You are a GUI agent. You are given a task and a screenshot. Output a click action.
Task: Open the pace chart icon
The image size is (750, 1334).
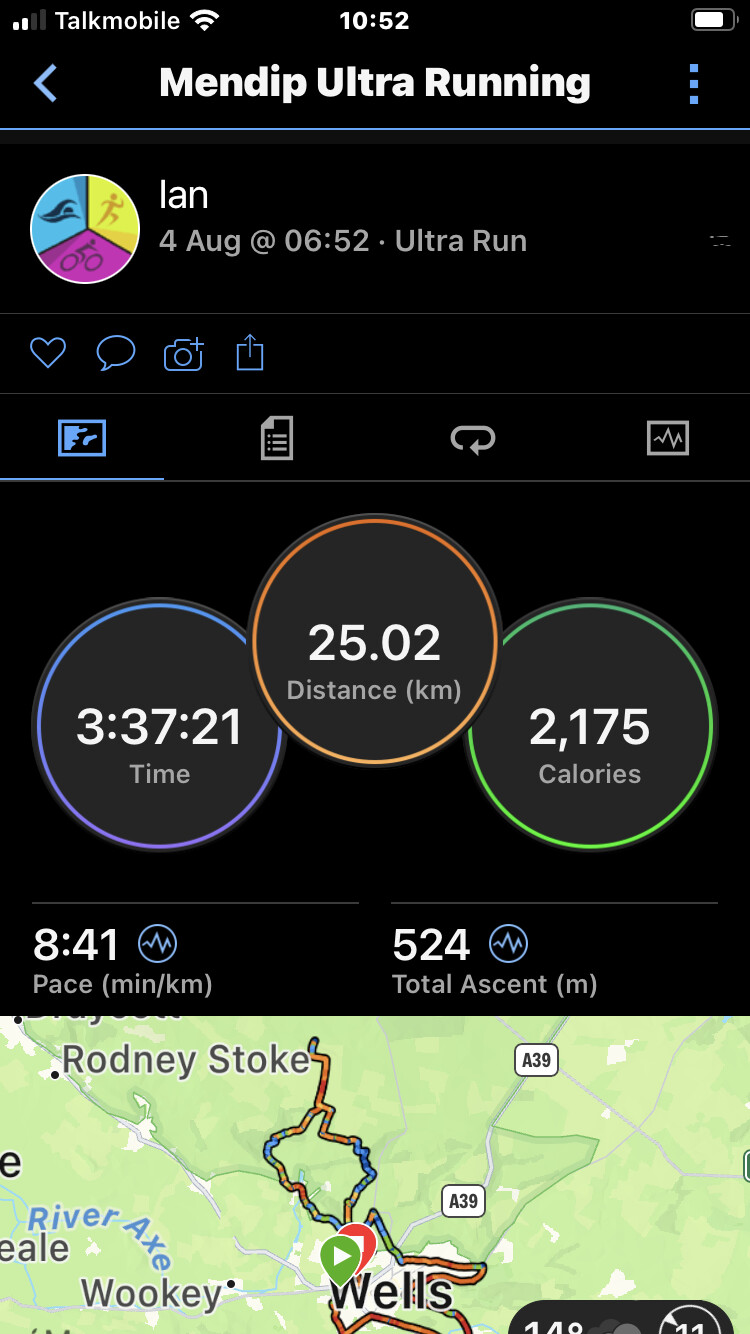click(x=158, y=943)
